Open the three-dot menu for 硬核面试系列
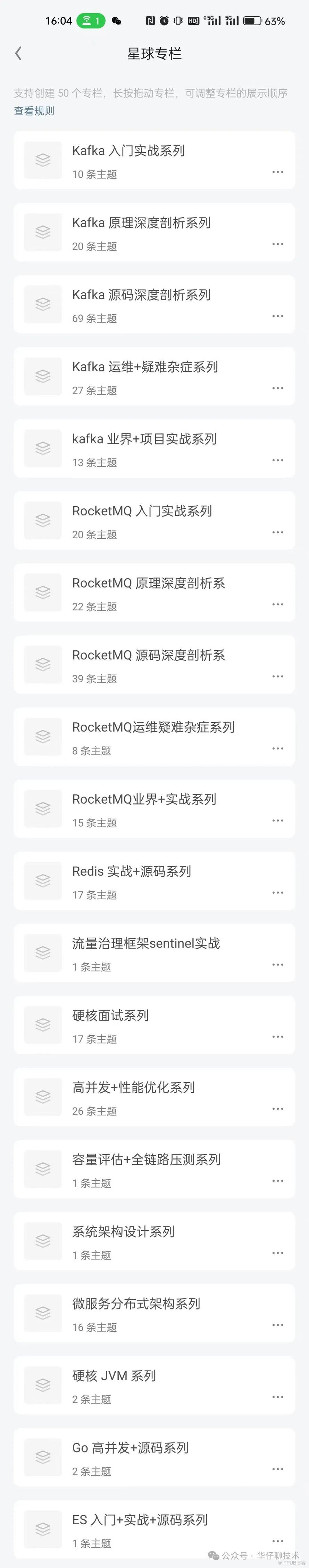309x1568 pixels. pos(277,1037)
